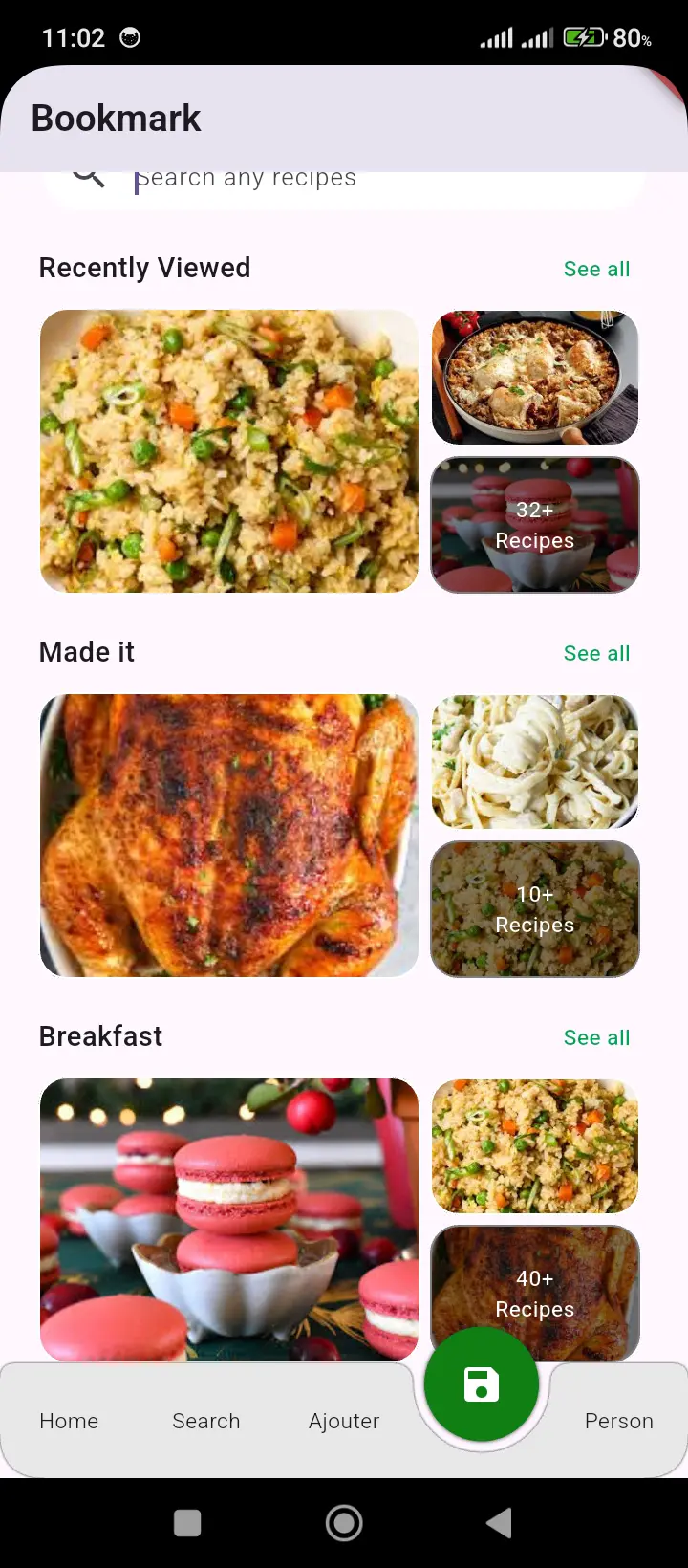See all Made it recipes
The image size is (688, 1568).
596,654
